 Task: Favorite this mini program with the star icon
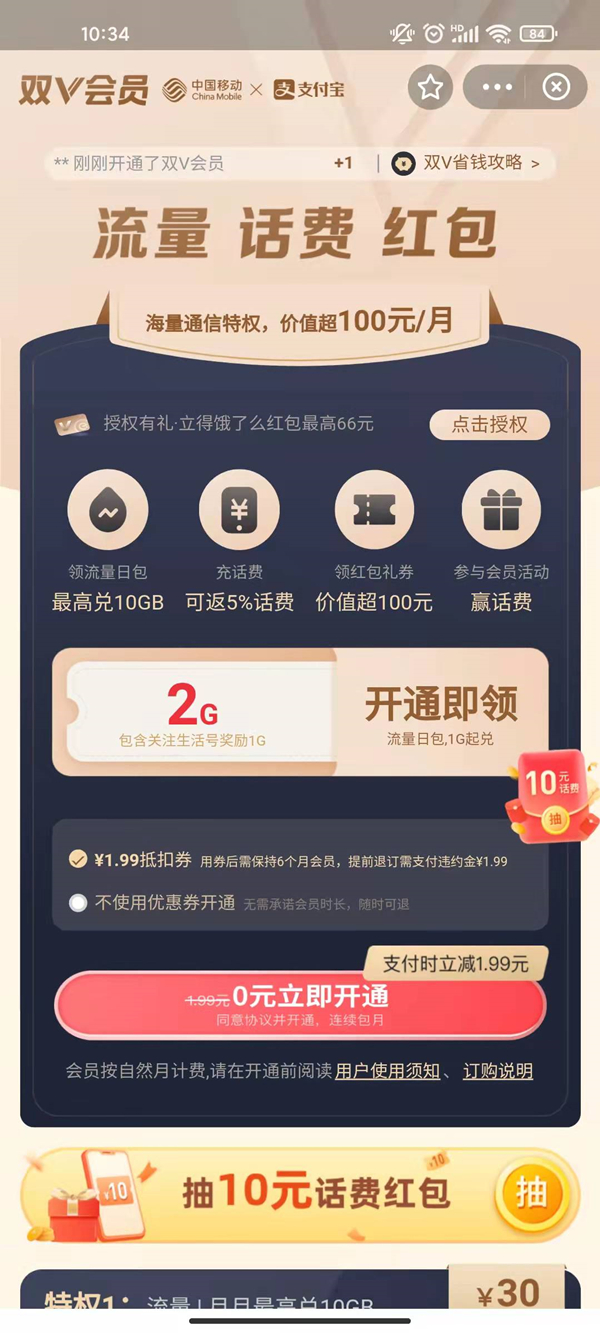pyautogui.click(x=430, y=88)
